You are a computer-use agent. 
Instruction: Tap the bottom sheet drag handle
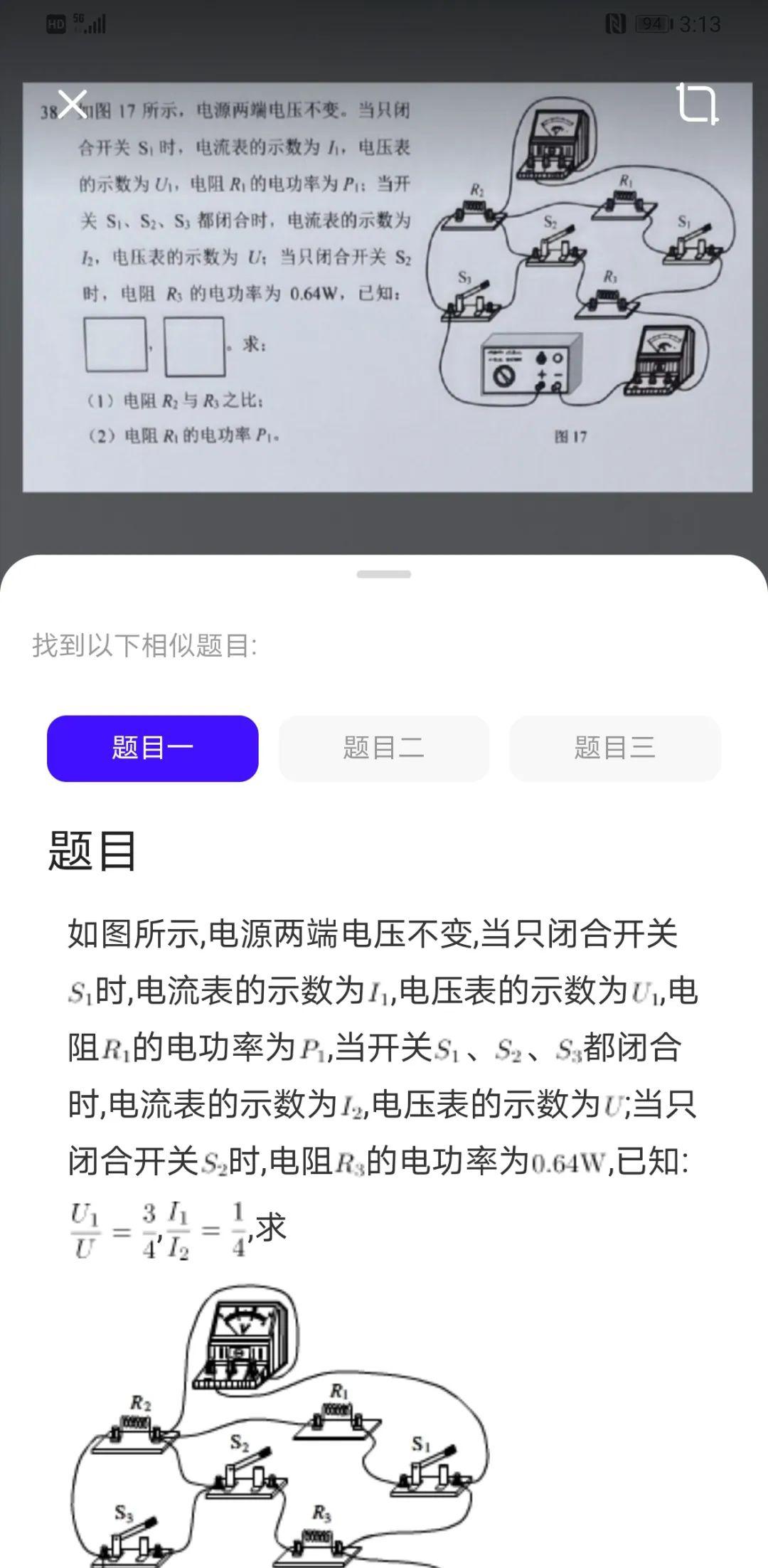[x=384, y=574]
